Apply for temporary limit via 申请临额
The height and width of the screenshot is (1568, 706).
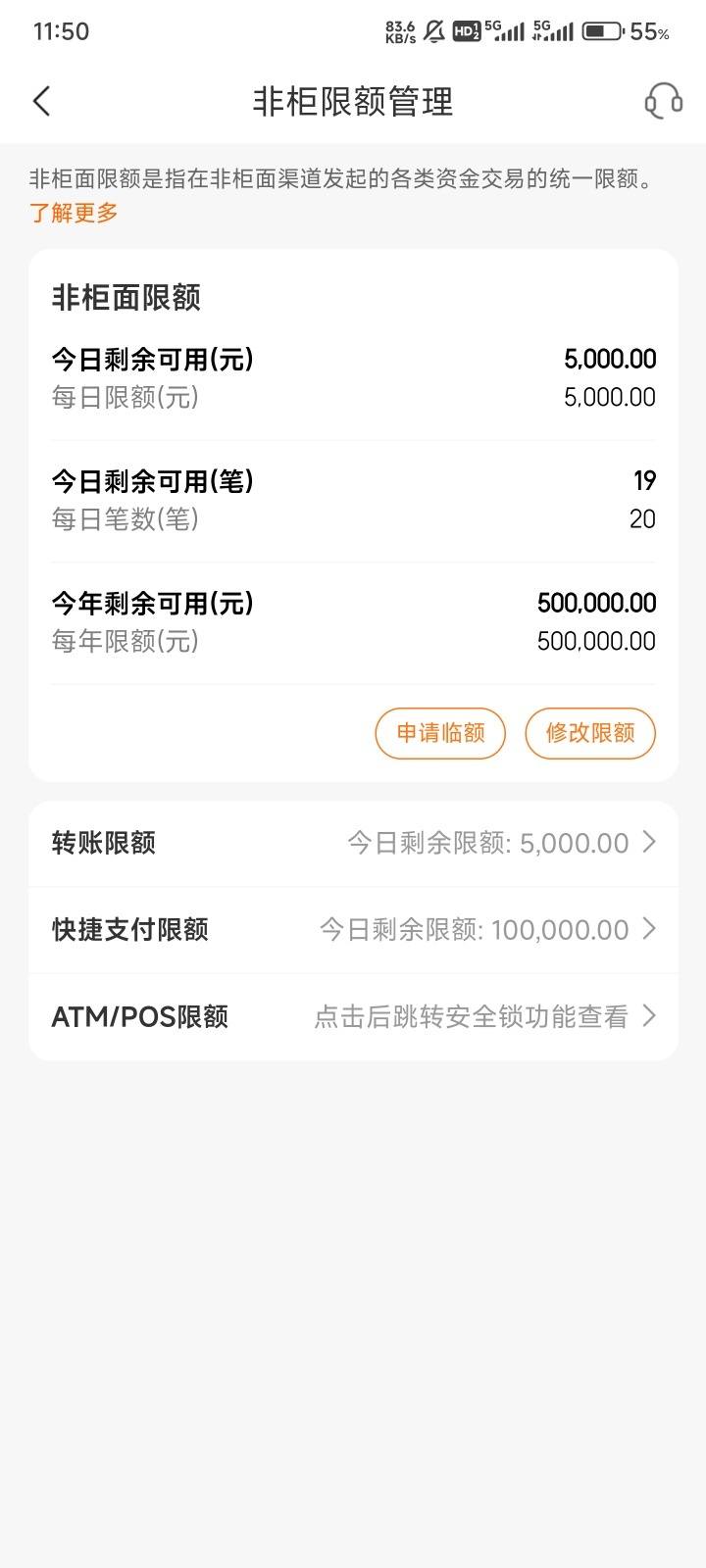pyautogui.click(x=440, y=733)
